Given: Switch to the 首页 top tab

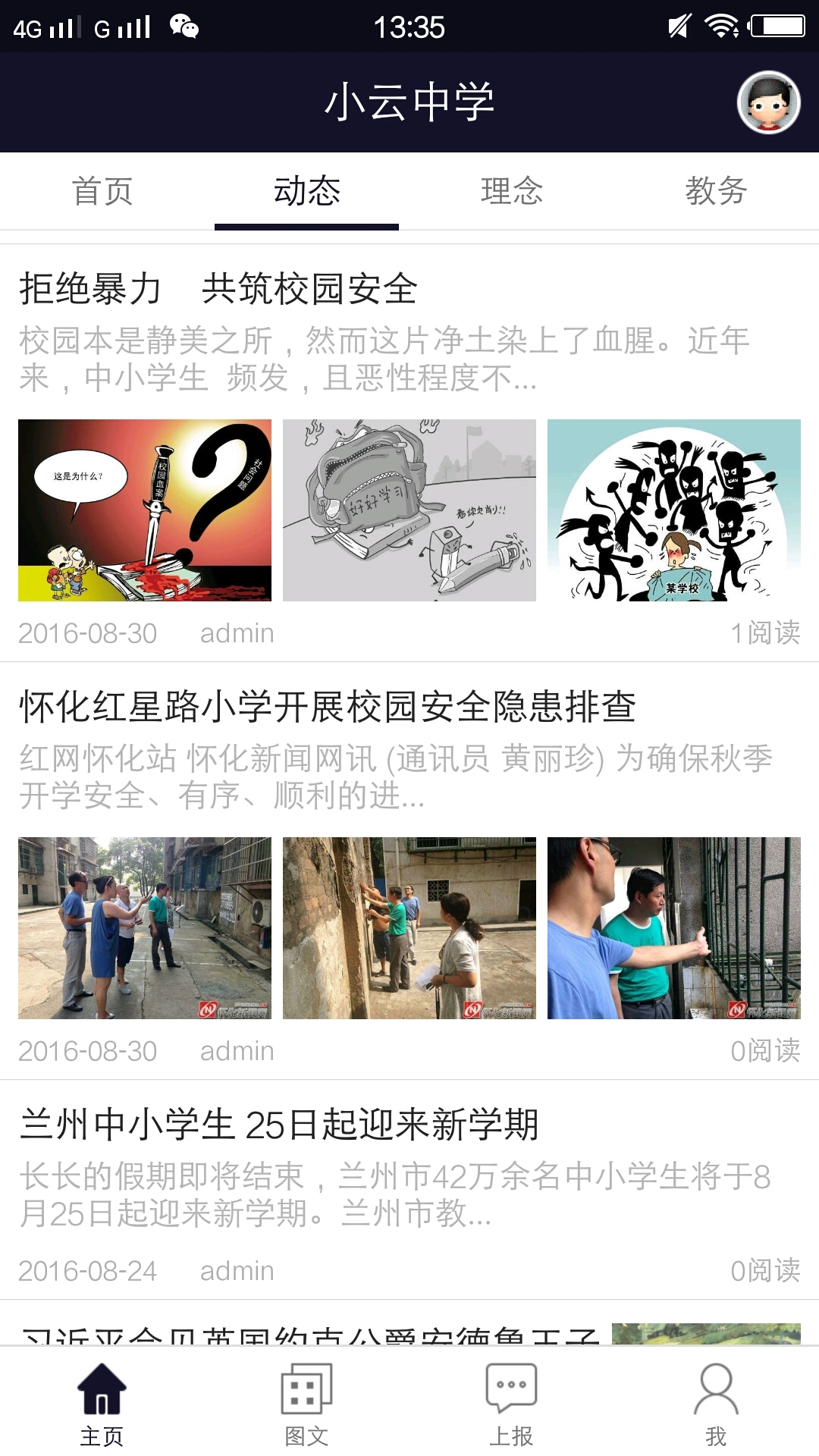Looking at the screenshot, I should (x=102, y=191).
